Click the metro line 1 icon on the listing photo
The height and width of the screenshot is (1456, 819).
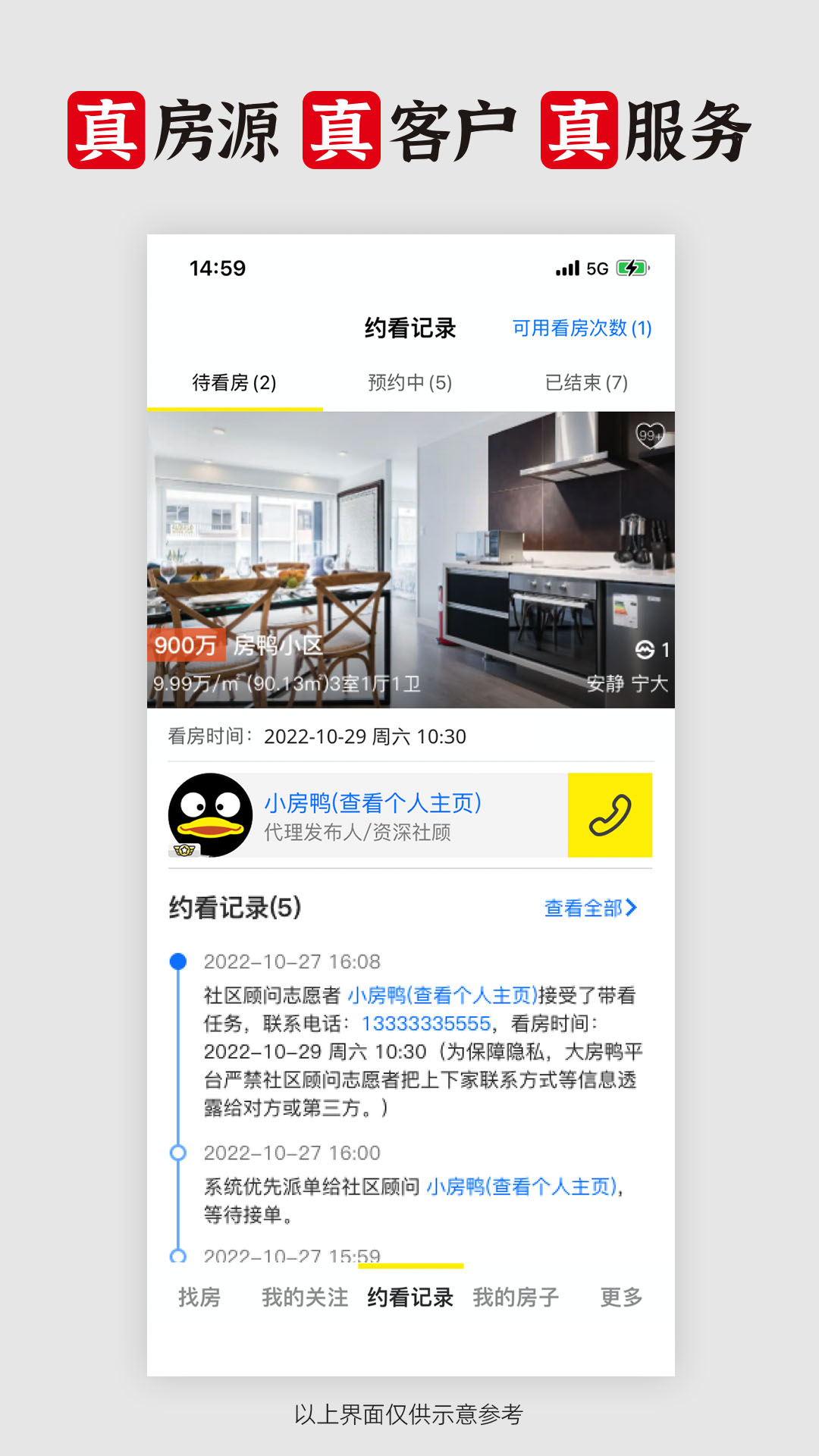(646, 650)
